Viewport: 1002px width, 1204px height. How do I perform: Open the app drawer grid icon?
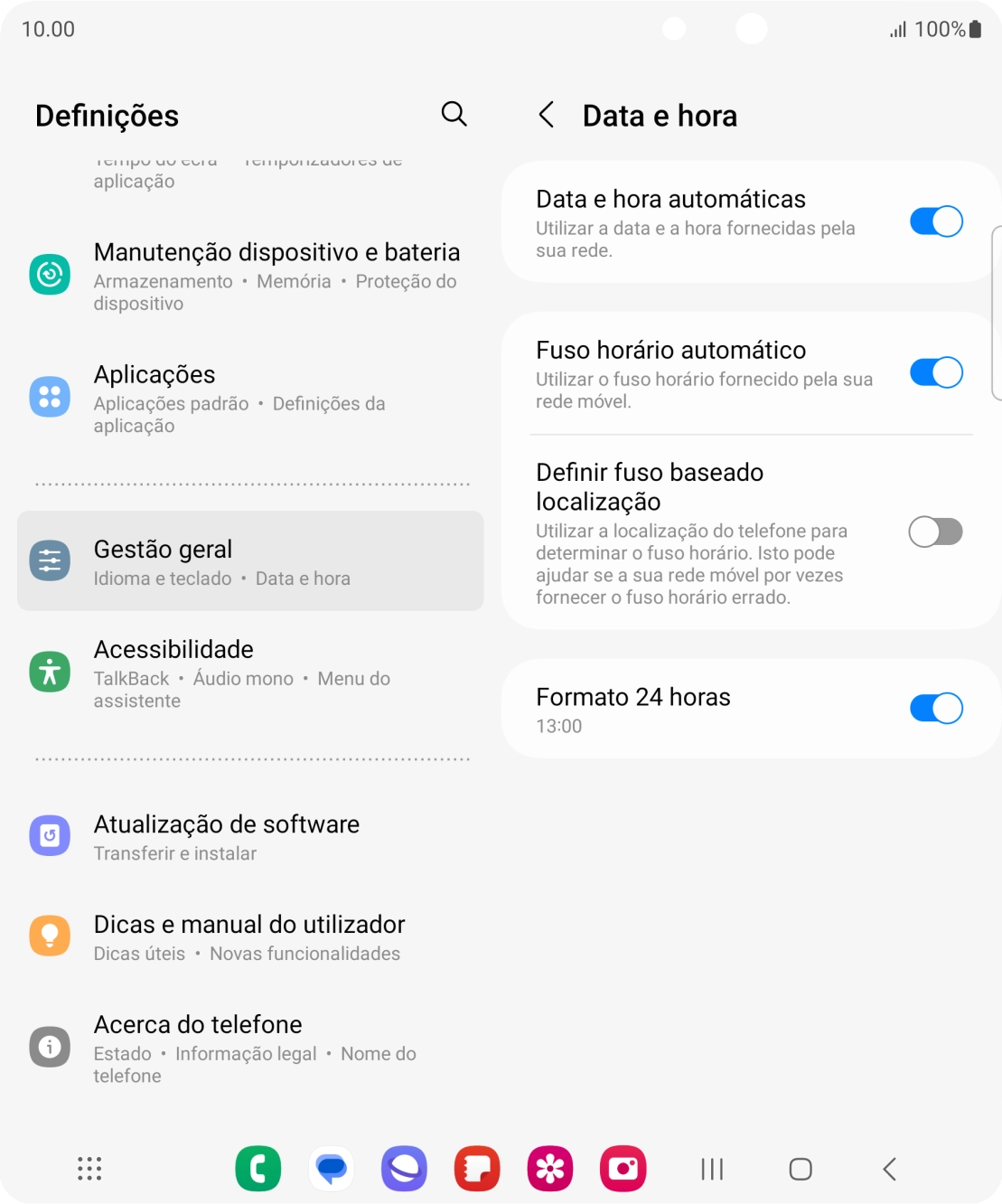coord(89,1168)
